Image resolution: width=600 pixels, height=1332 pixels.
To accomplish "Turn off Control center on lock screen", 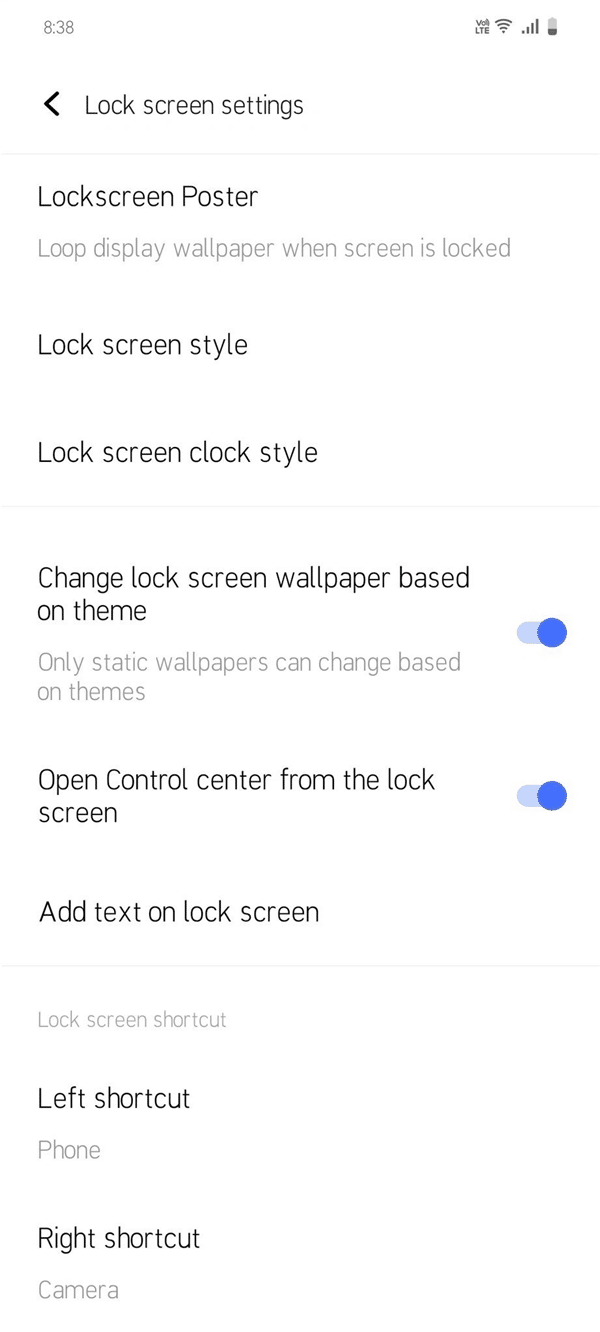I will pyautogui.click(x=541, y=796).
